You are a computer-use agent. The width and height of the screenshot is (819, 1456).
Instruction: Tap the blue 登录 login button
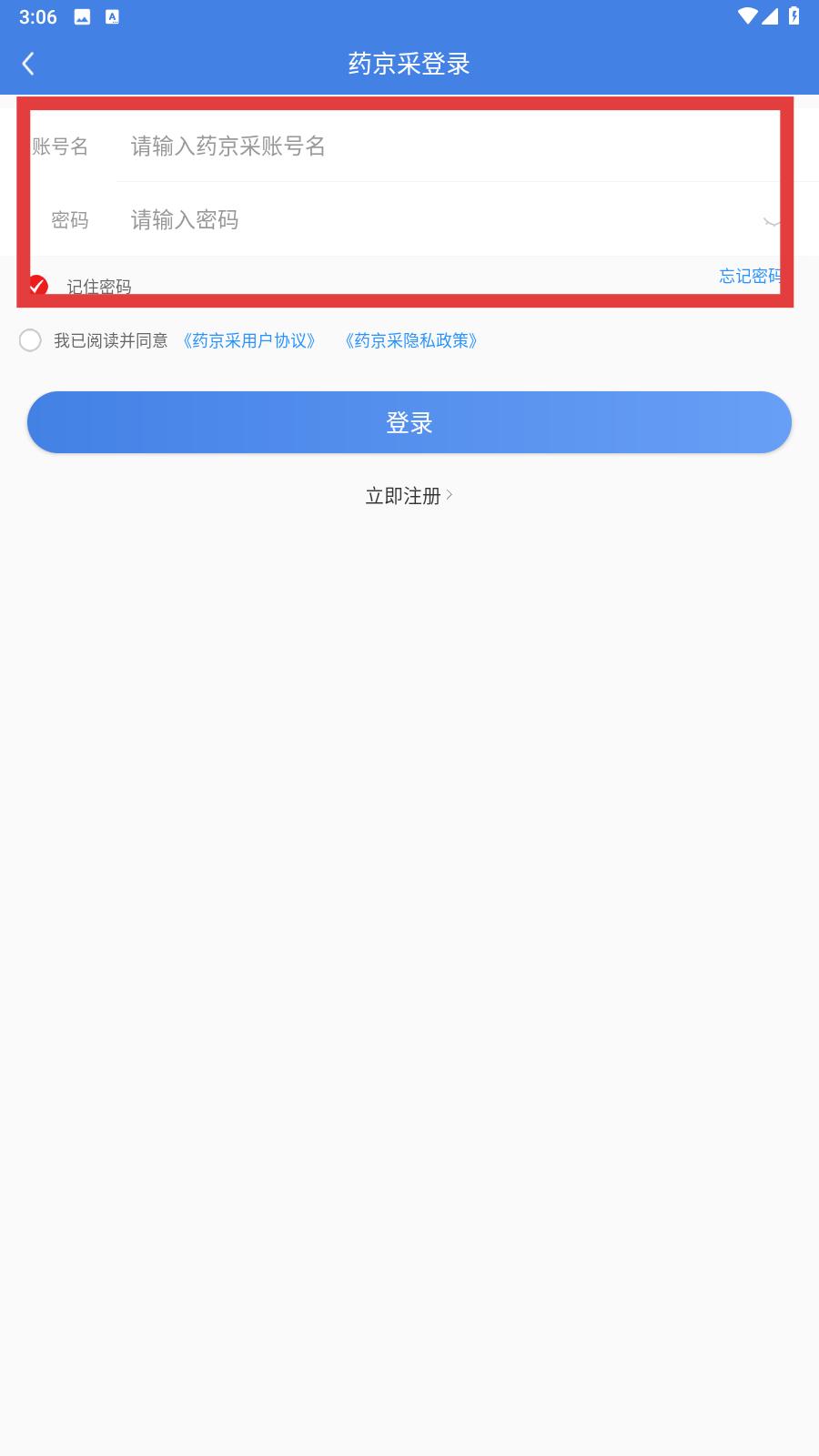[409, 422]
